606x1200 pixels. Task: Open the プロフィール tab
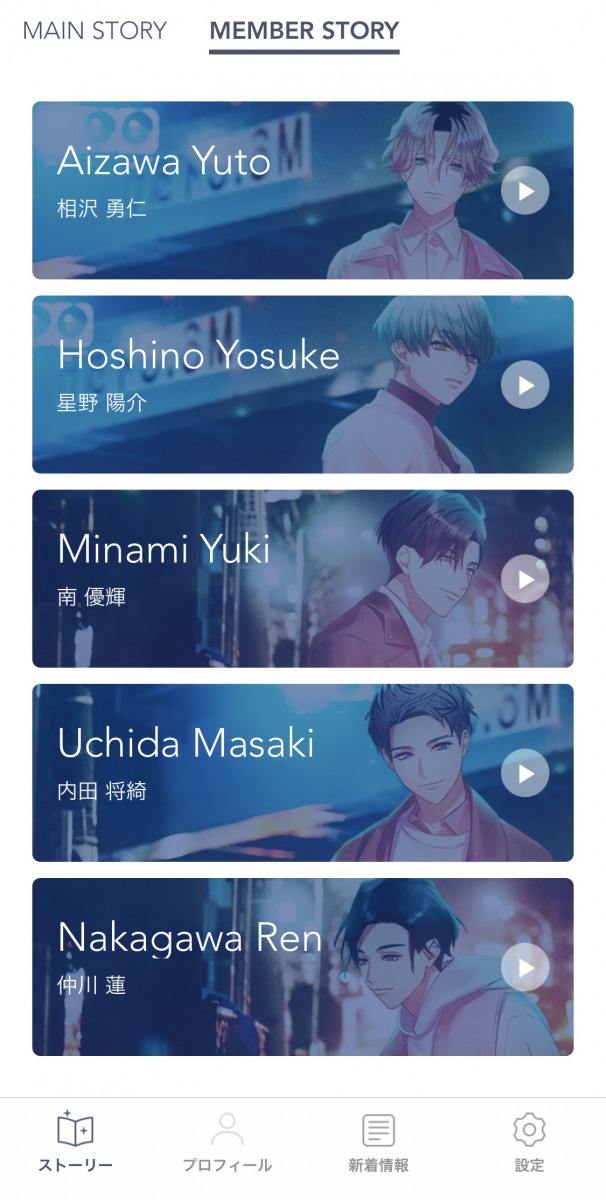coord(227,1142)
